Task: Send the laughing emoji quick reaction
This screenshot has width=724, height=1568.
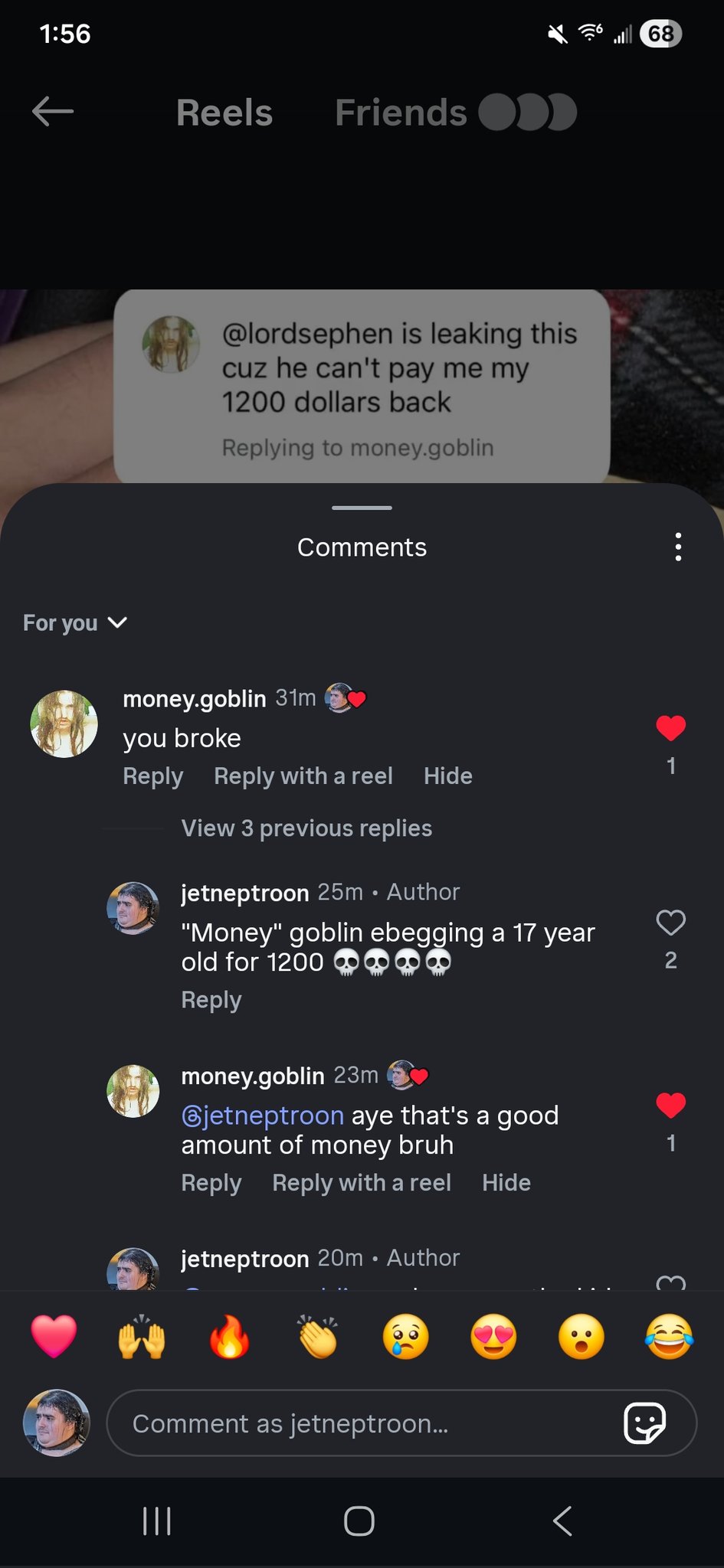Action: [x=669, y=1338]
